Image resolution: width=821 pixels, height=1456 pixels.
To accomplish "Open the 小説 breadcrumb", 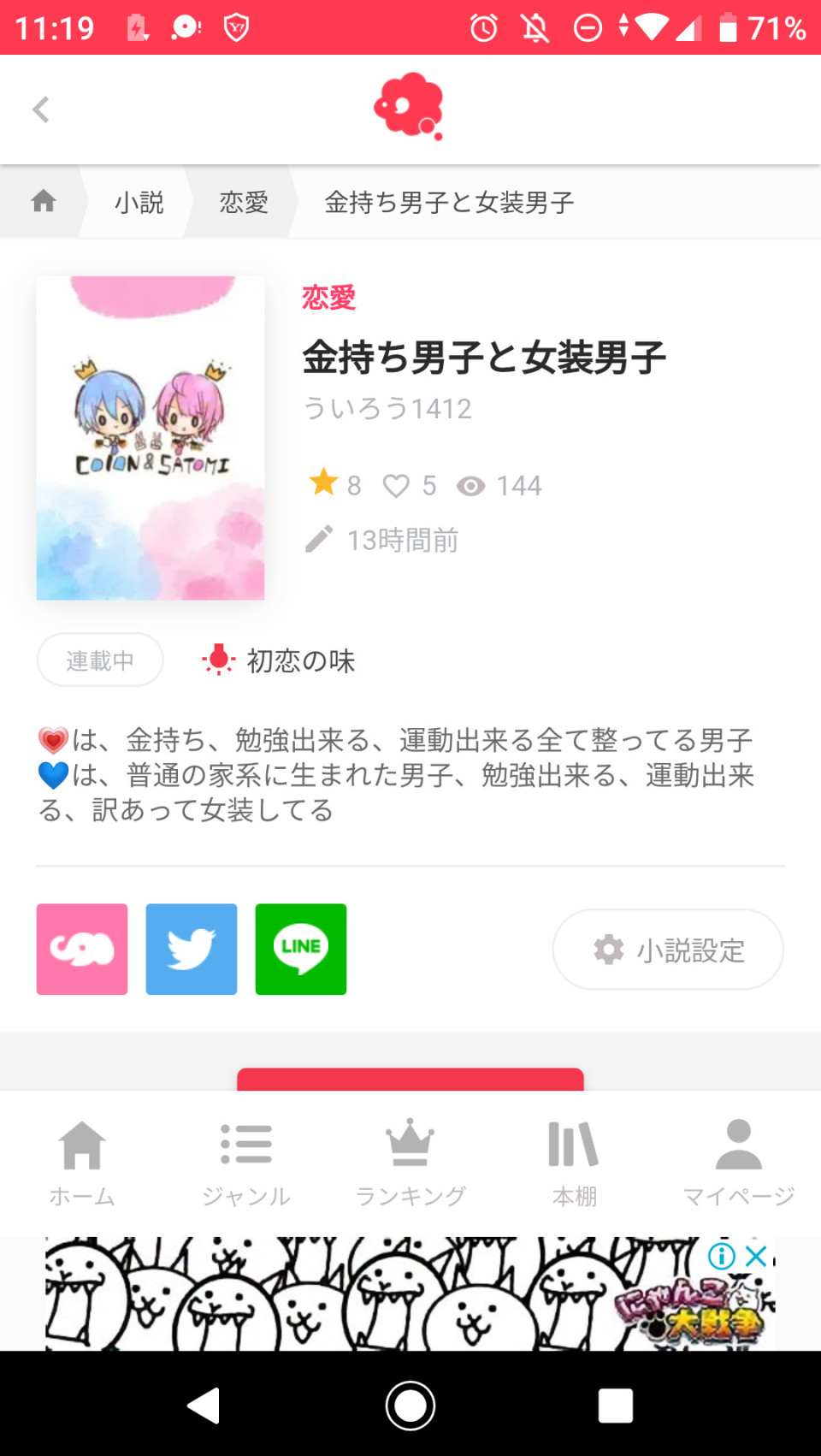I will [x=139, y=203].
